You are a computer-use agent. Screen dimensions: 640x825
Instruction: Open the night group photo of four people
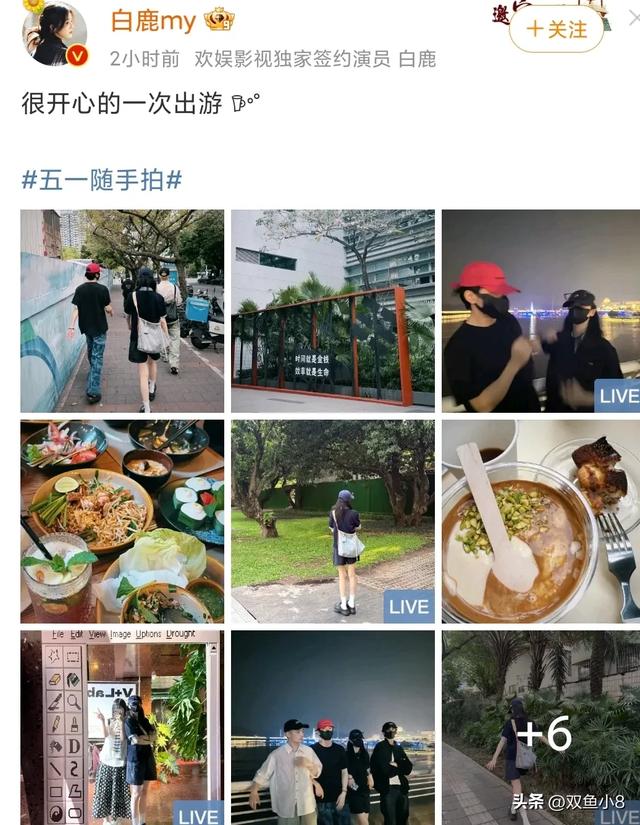coord(333,727)
